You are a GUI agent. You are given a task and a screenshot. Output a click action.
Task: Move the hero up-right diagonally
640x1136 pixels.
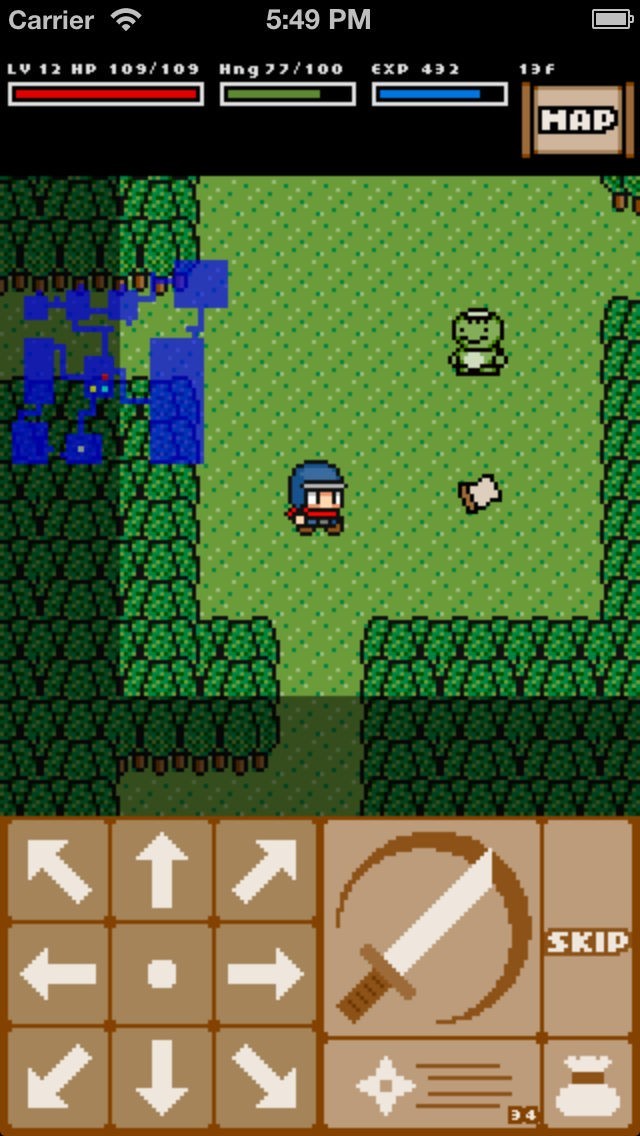(x=265, y=870)
